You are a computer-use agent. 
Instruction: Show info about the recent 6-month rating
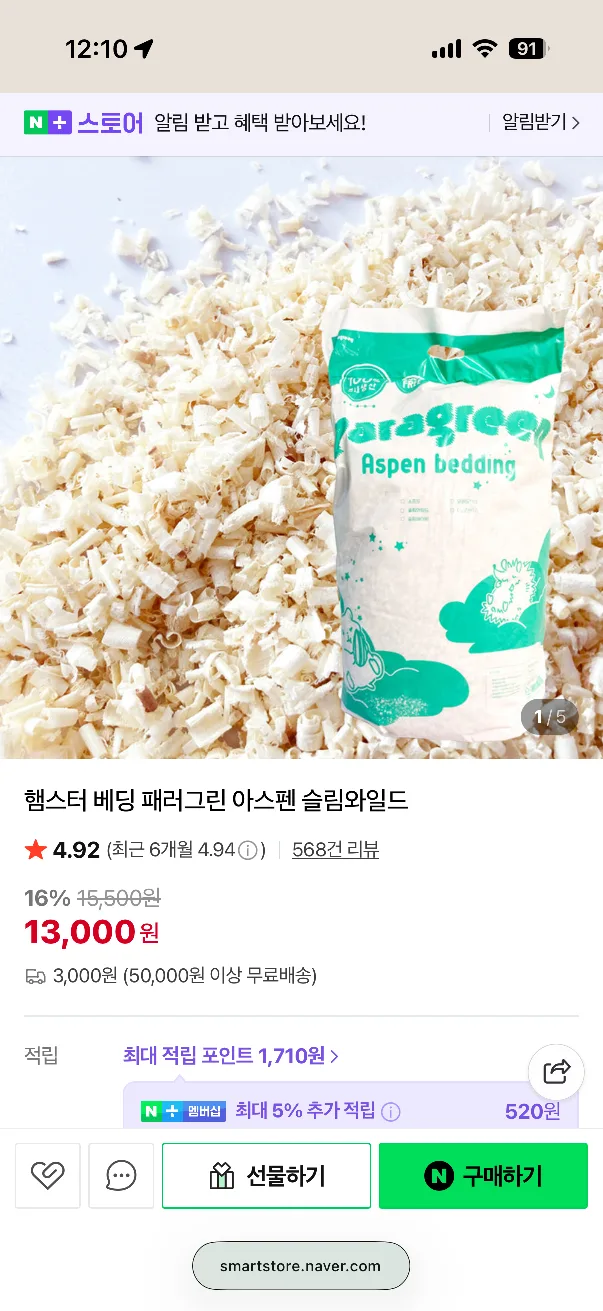click(x=248, y=850)
